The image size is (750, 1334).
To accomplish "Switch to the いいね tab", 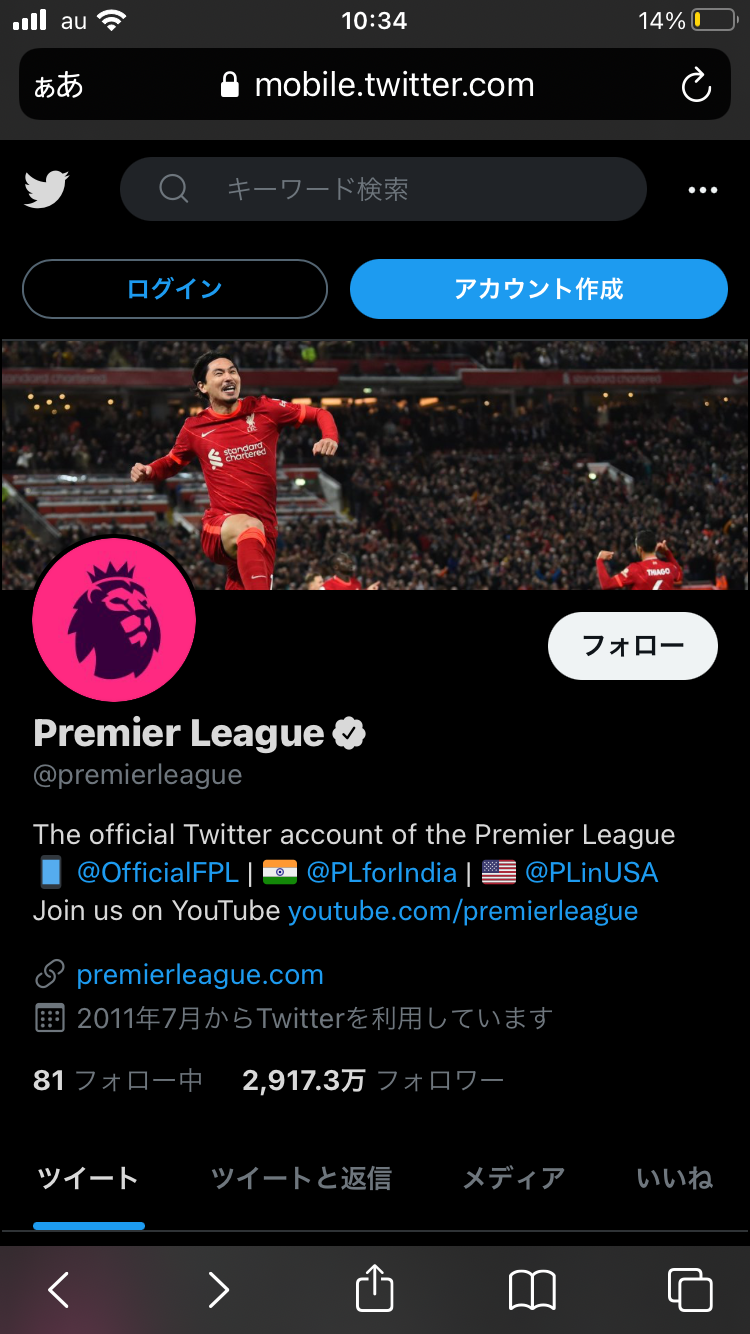I will [674, 1178].
